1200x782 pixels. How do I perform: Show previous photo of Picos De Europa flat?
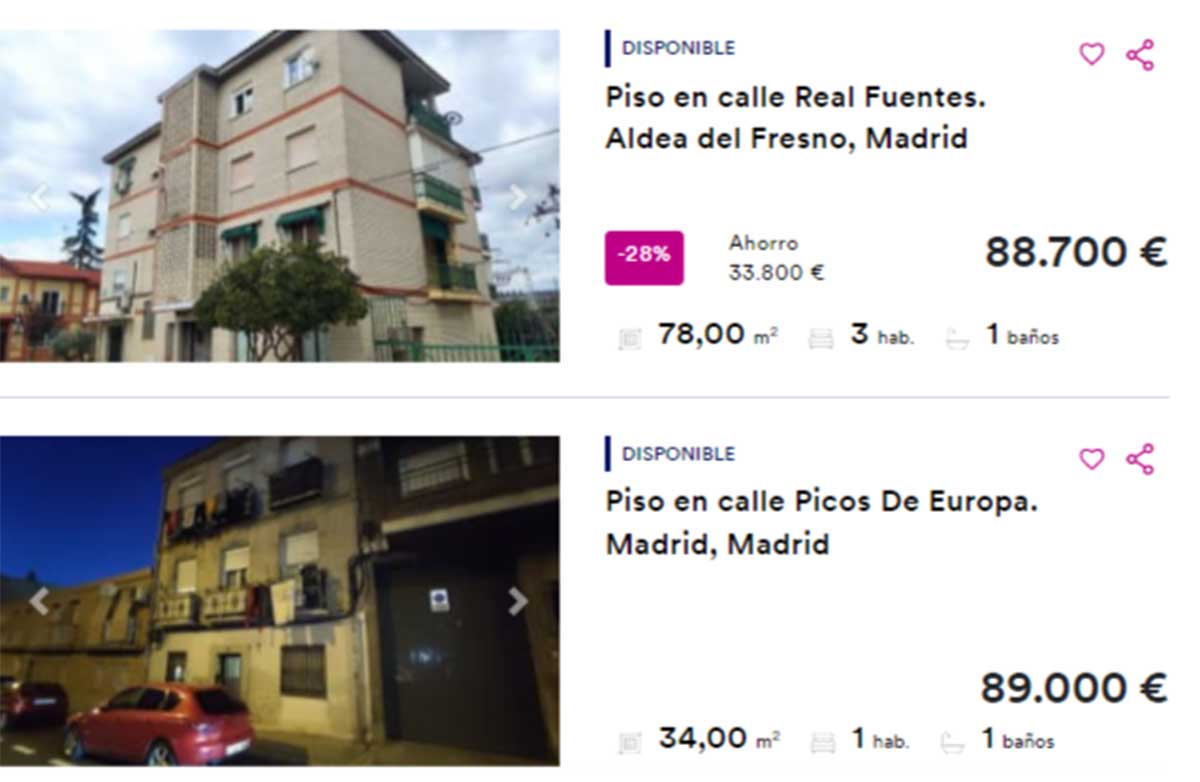coord(39,601)
